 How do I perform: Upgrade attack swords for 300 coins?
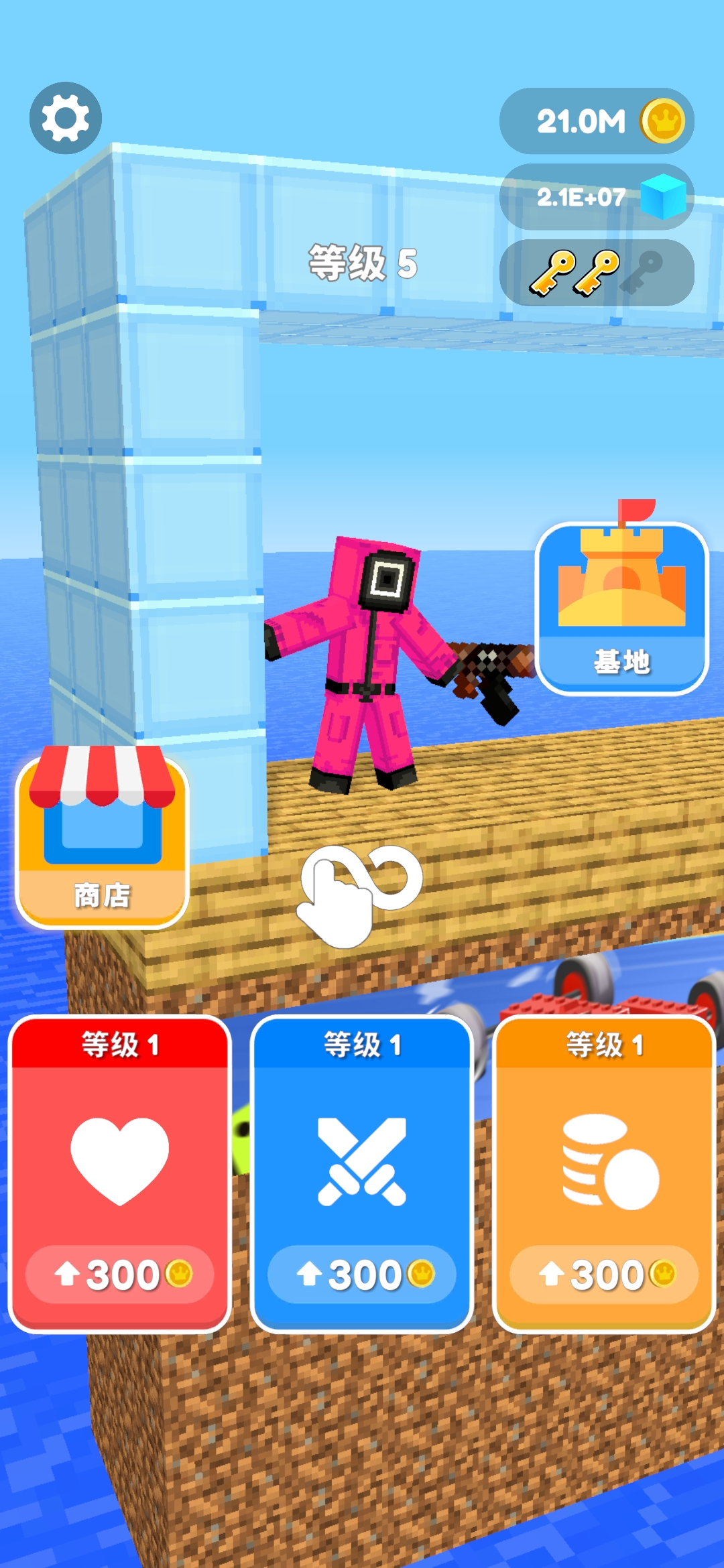362,1272
